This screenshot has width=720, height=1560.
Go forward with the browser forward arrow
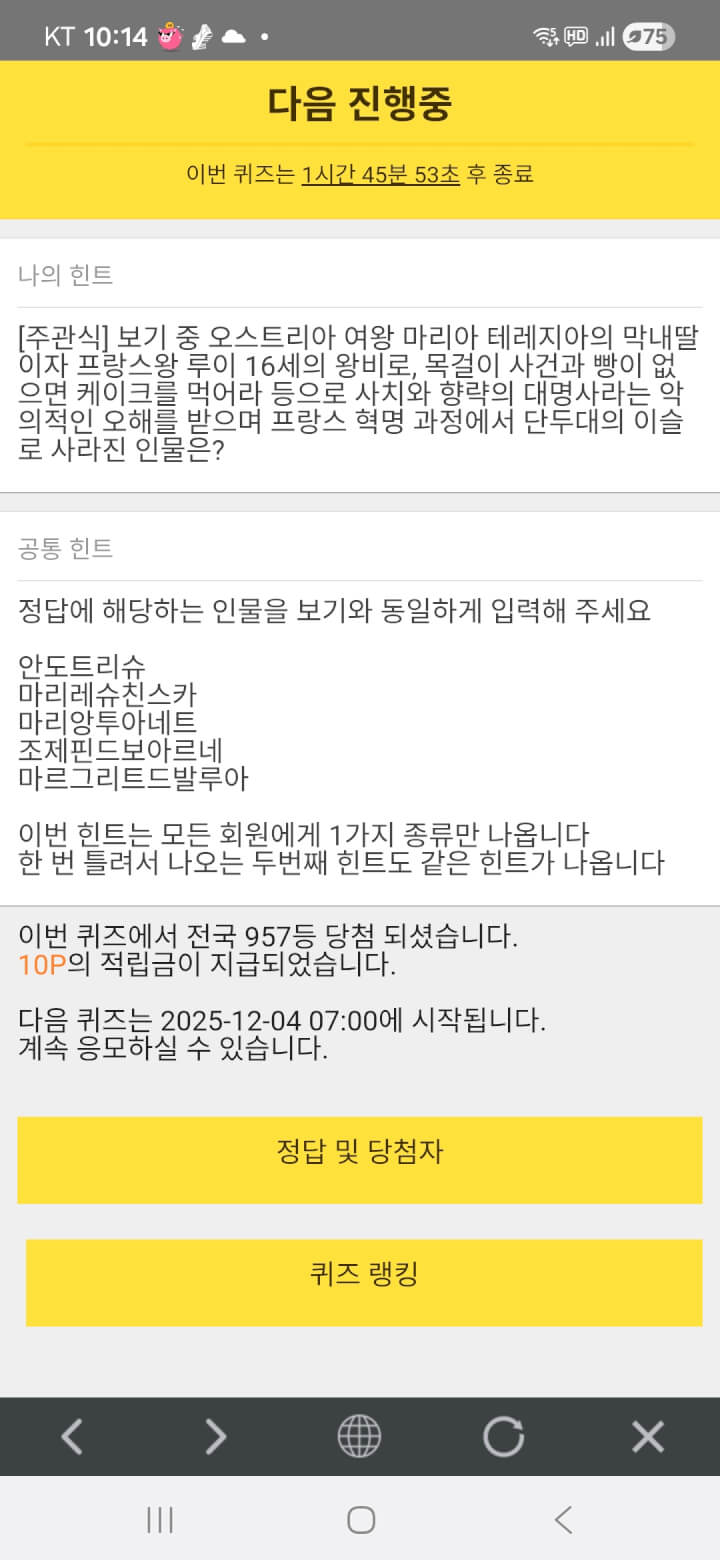[x=216, y=1437]
